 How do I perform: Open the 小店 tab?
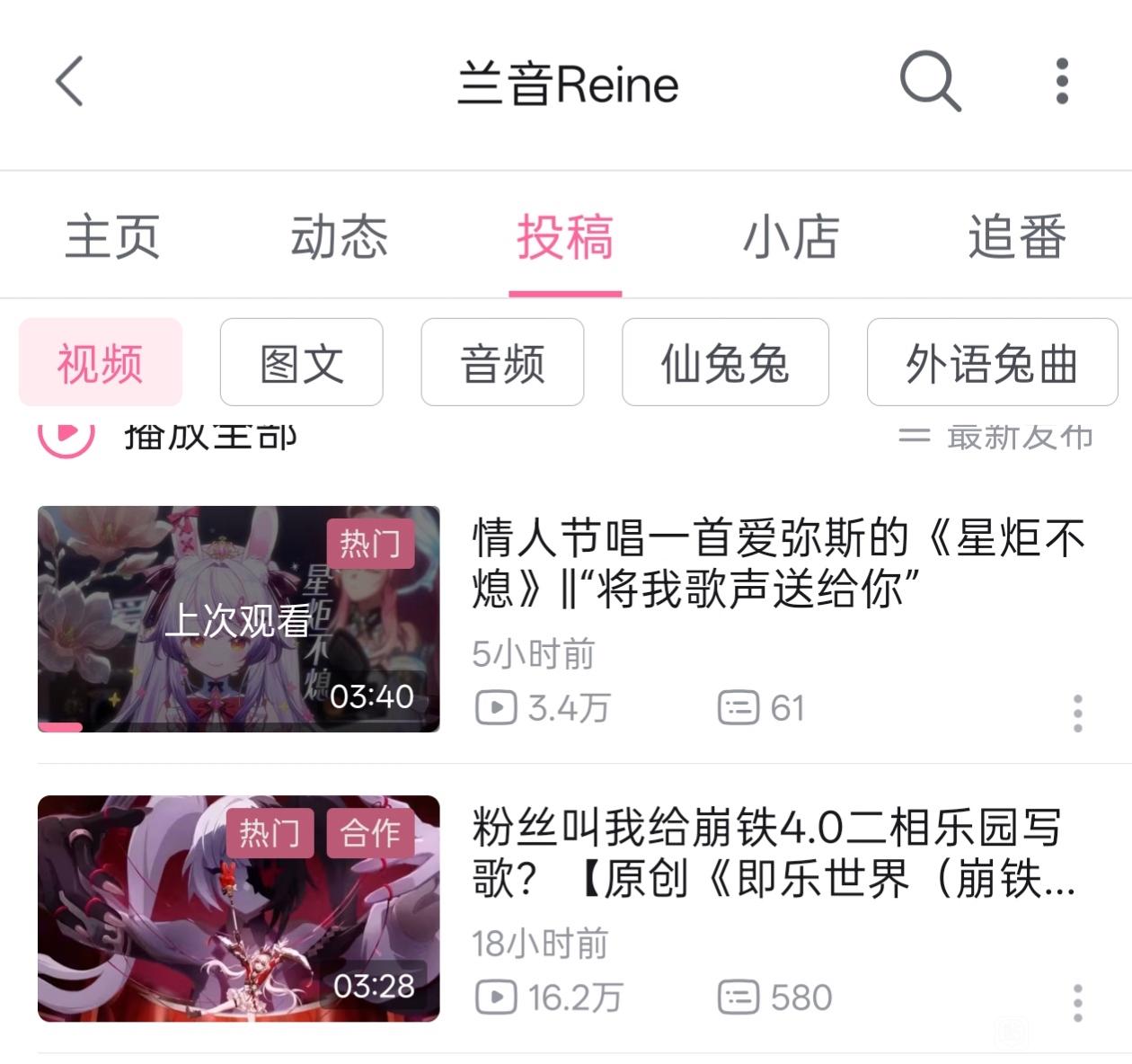pyautogui.click(x=791, y=237)
